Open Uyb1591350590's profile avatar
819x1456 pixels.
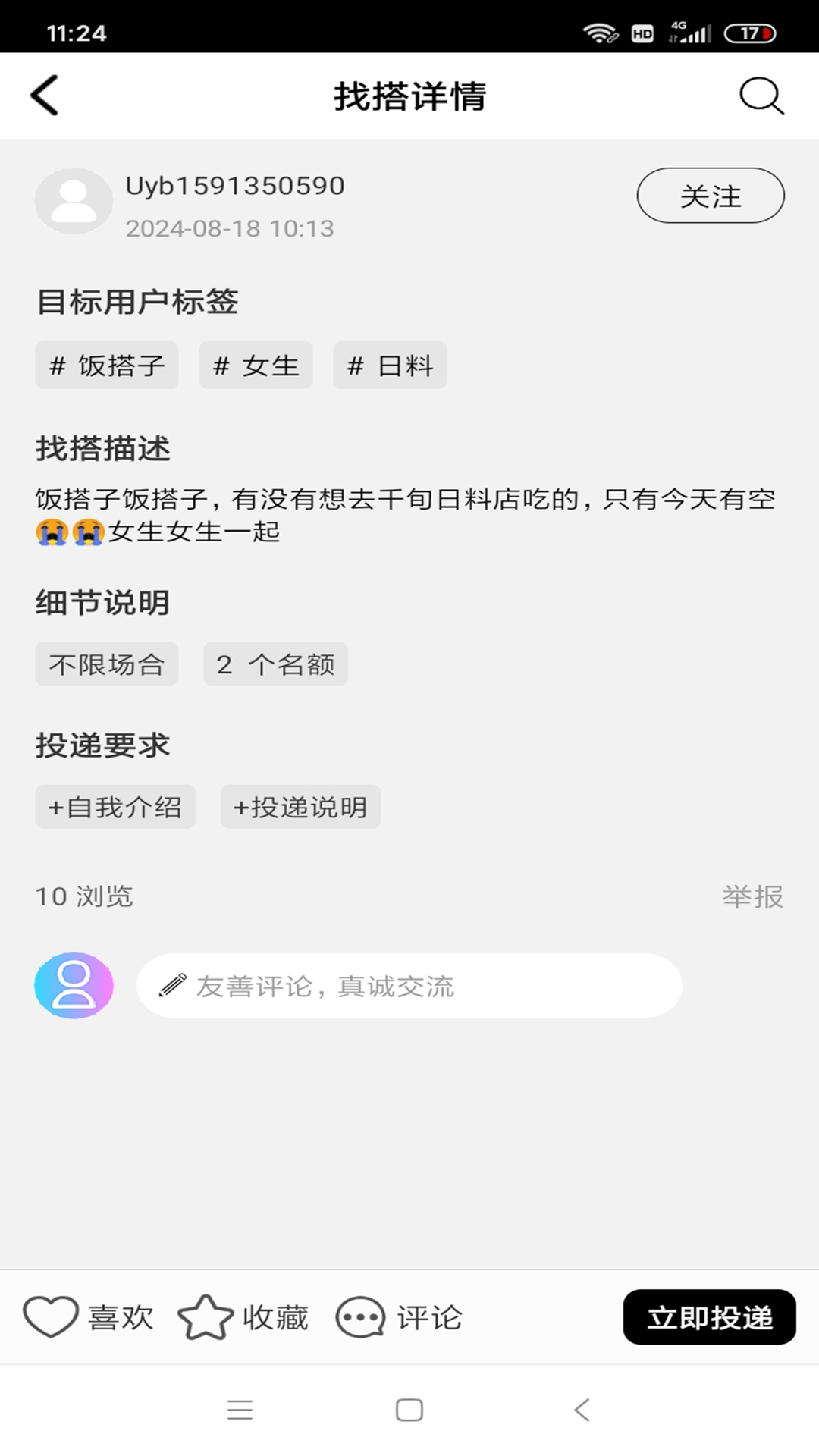tap(74, 201)
